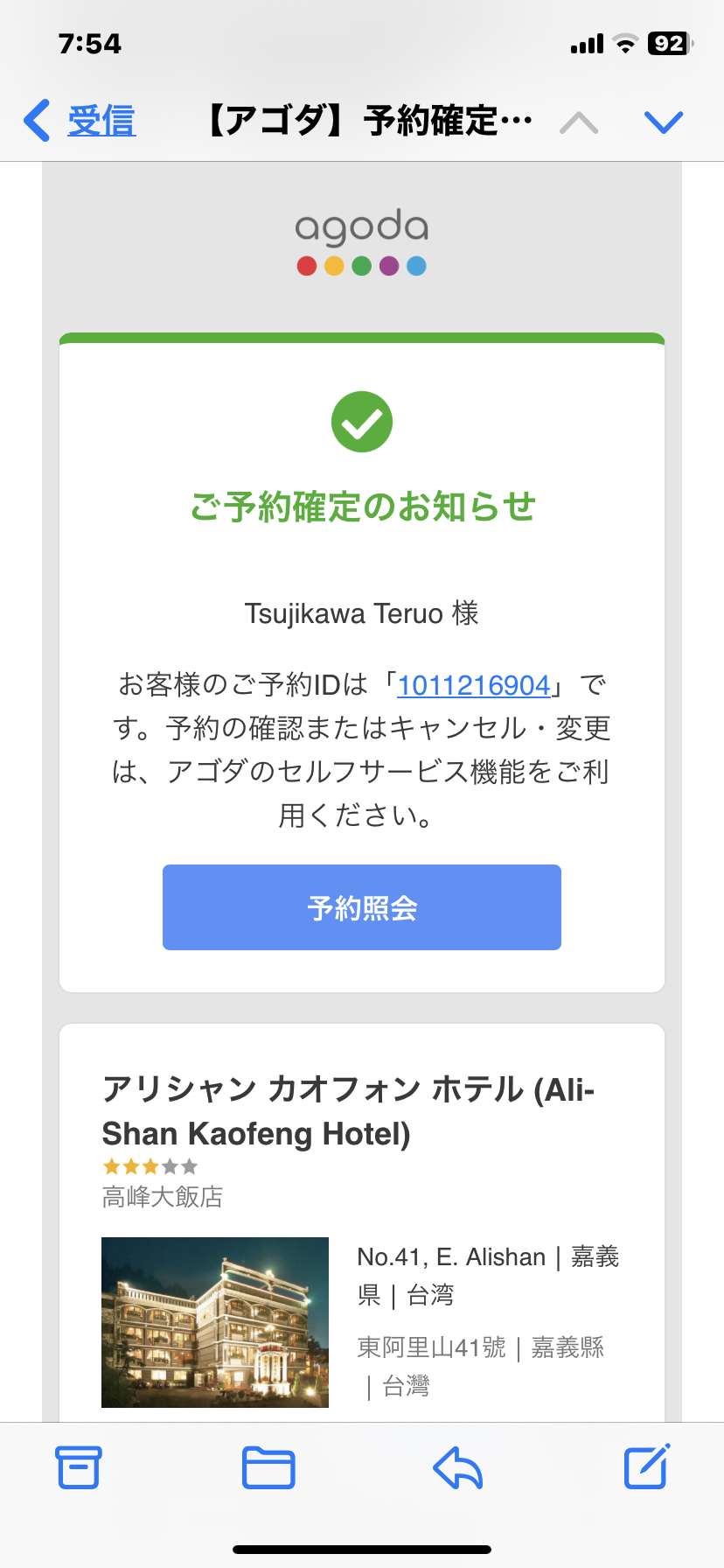Tap the 予約照会 button
Screen dimensions: 724x1568
coord(362,907)
